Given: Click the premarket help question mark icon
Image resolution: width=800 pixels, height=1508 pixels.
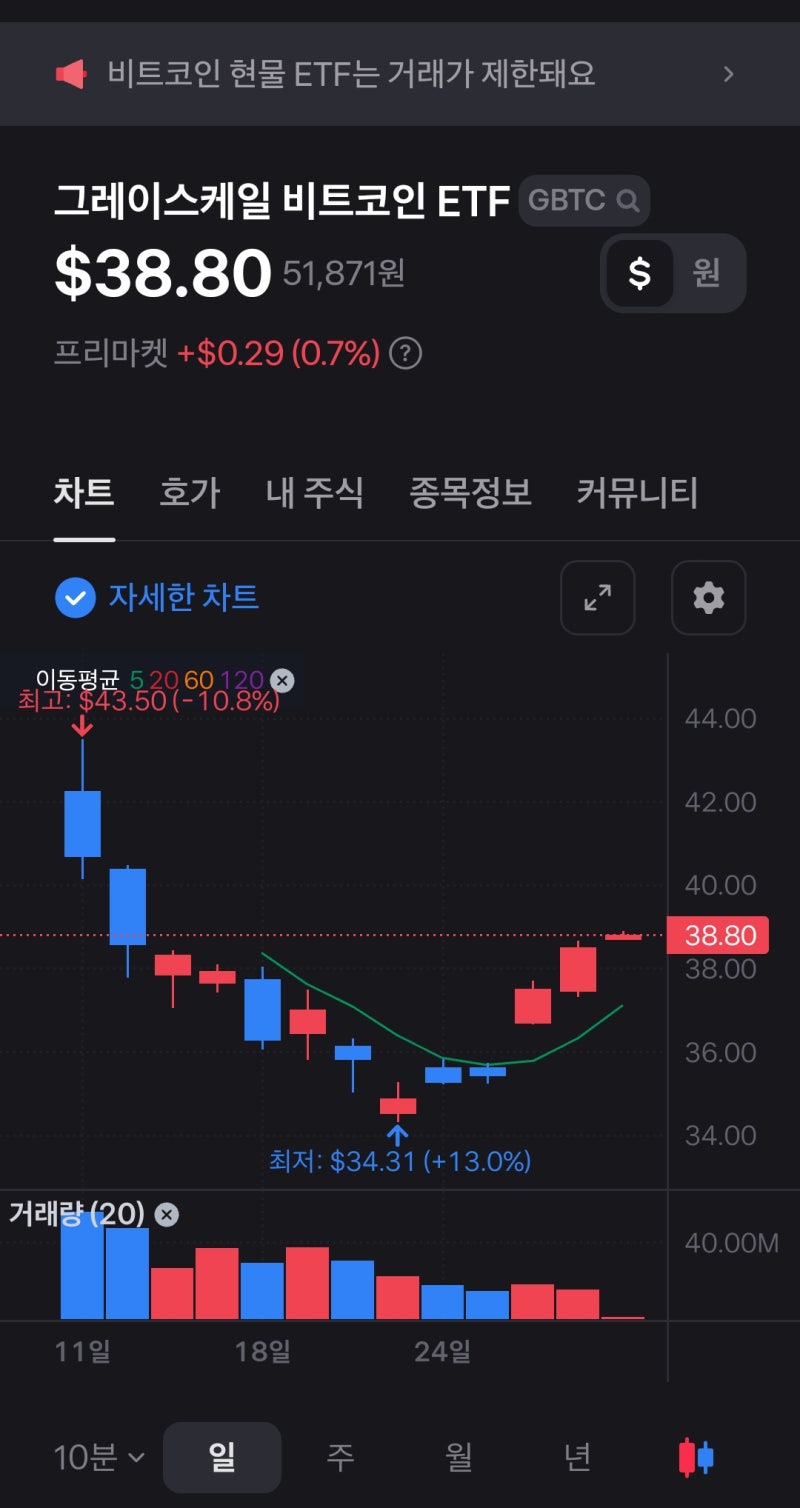Looking at the screenshot, I should click(x=408, y=353).
